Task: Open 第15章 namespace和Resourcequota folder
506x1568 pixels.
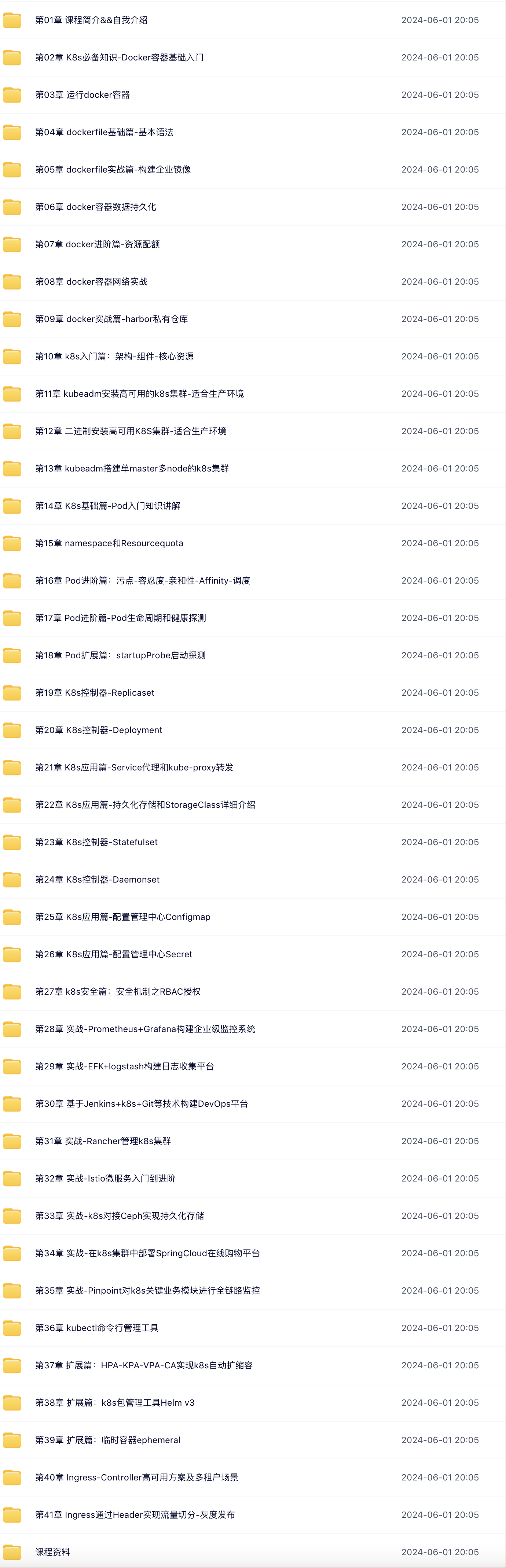Action: coord(109,543)
